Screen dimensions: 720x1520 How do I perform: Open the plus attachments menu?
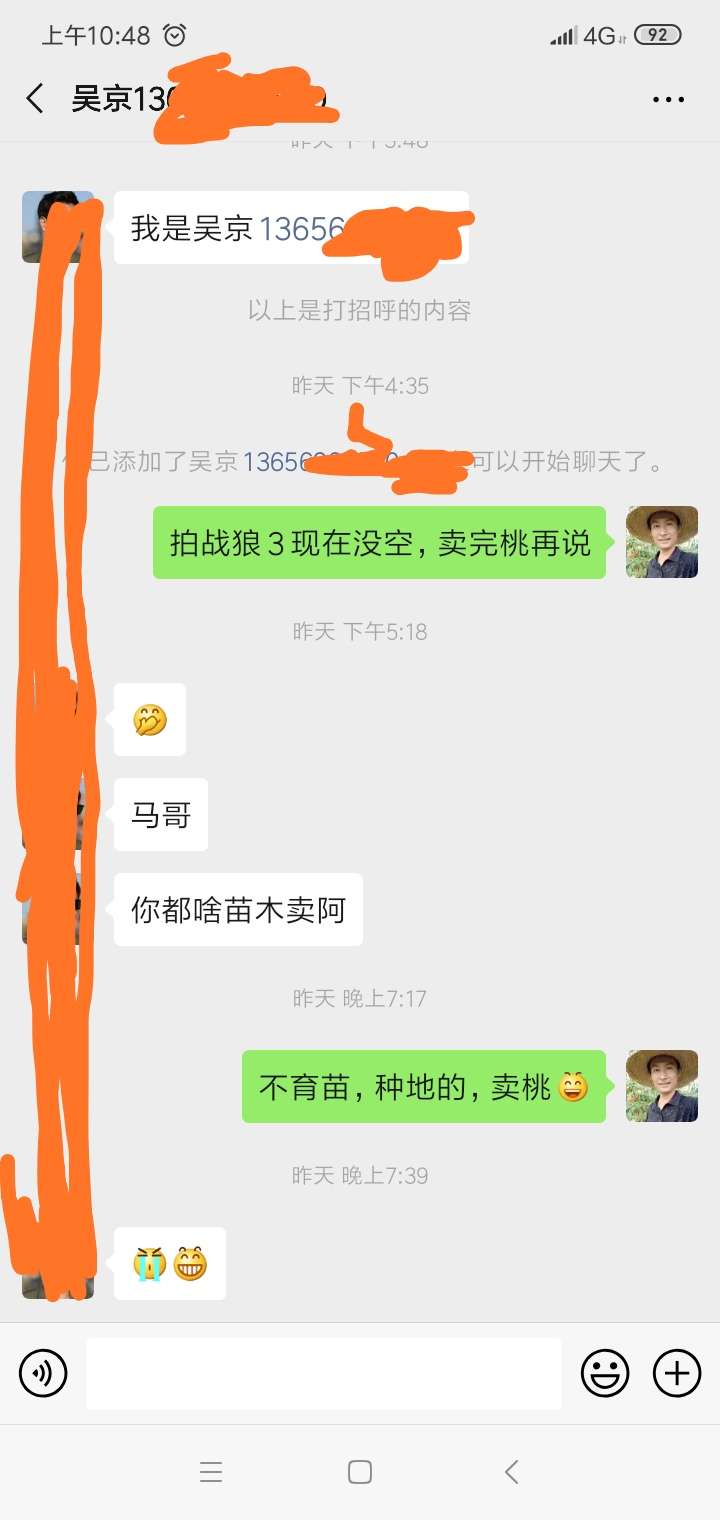click(677, 1373)
